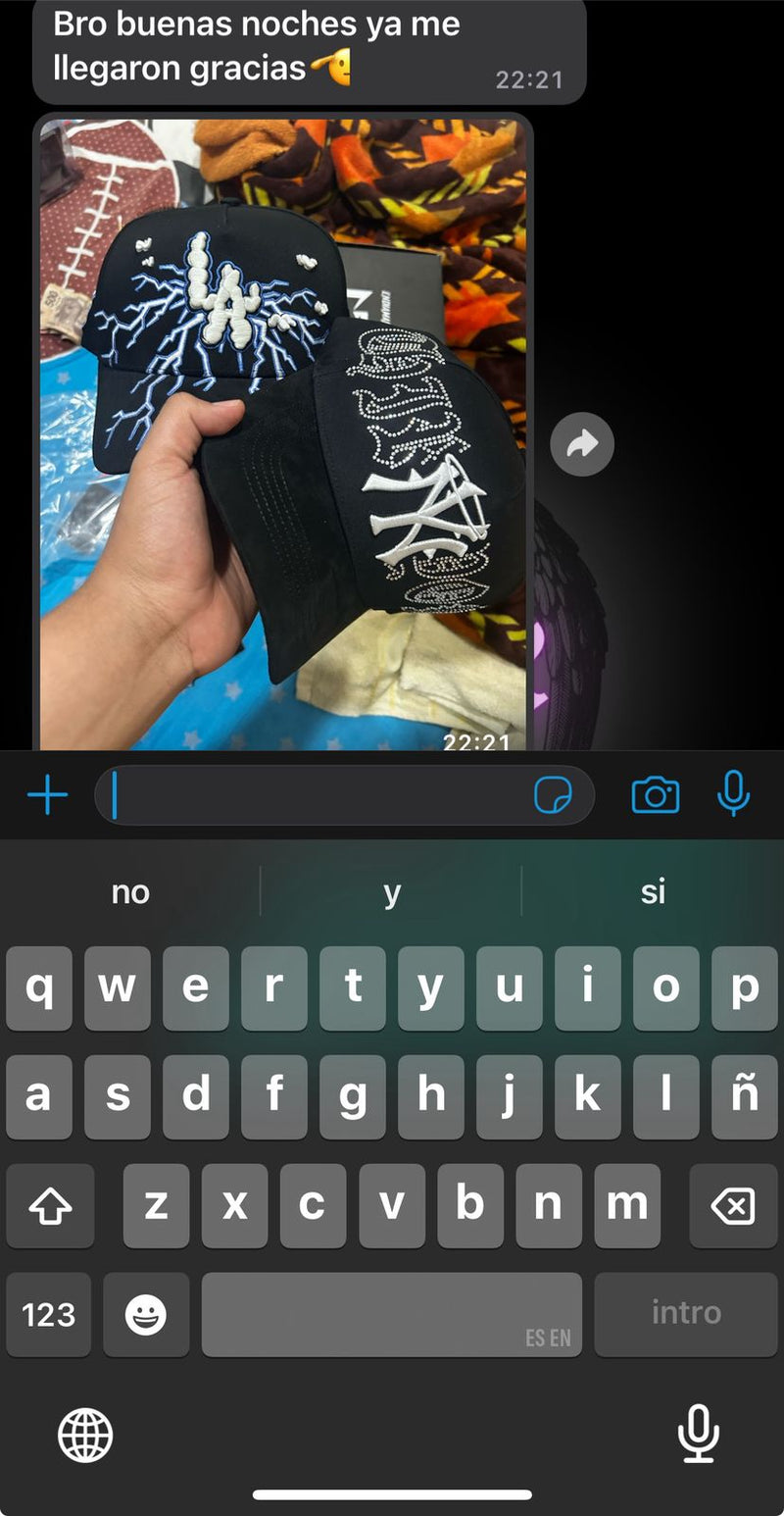
Task: Switch to the 123 numeric keyboard
Action: click(x=48, y=1314)
